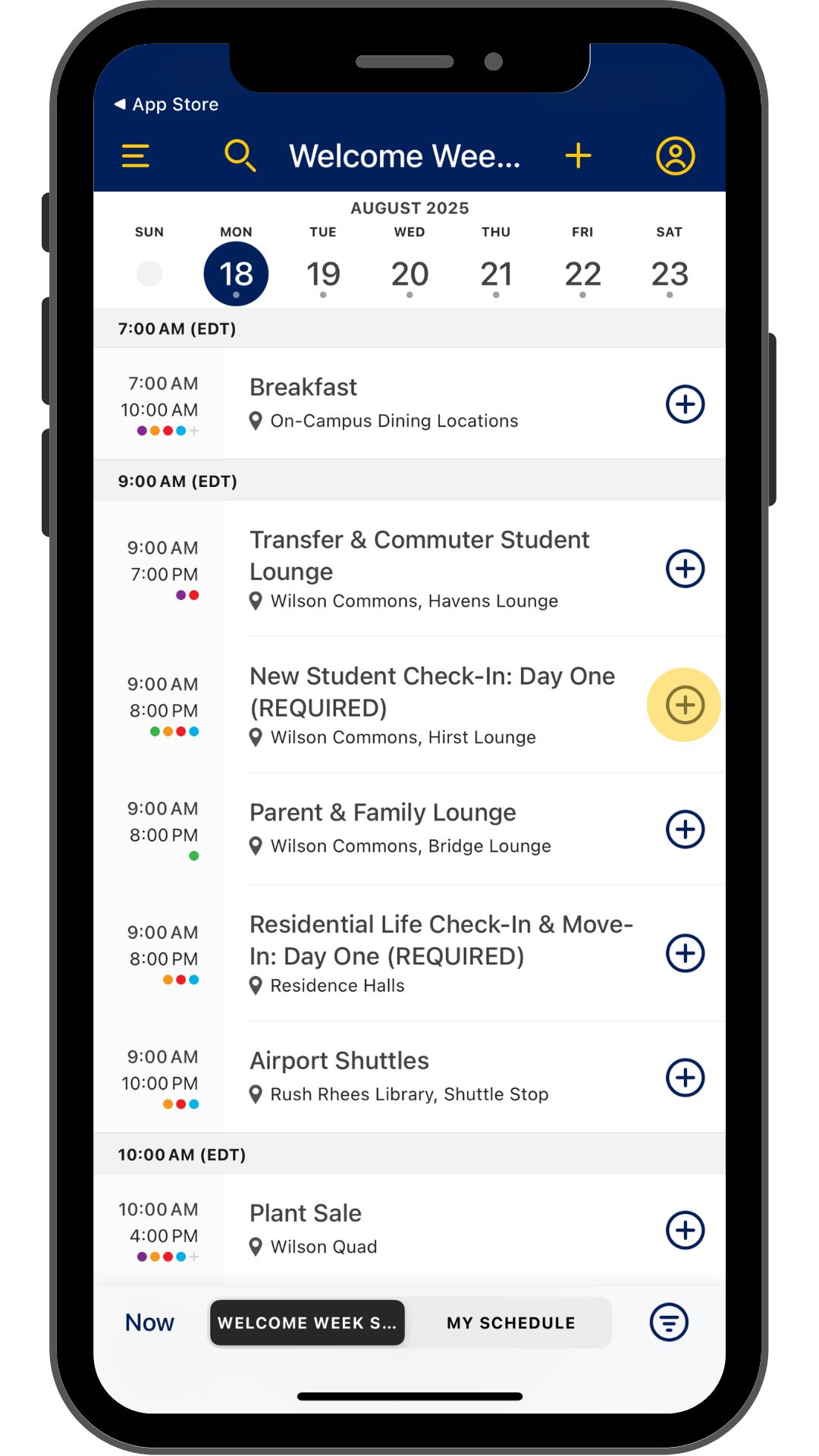Open the user profile icon
The height and width of the screenshot is (1456, 819).
pyautogui.click(x=675, y=155)
